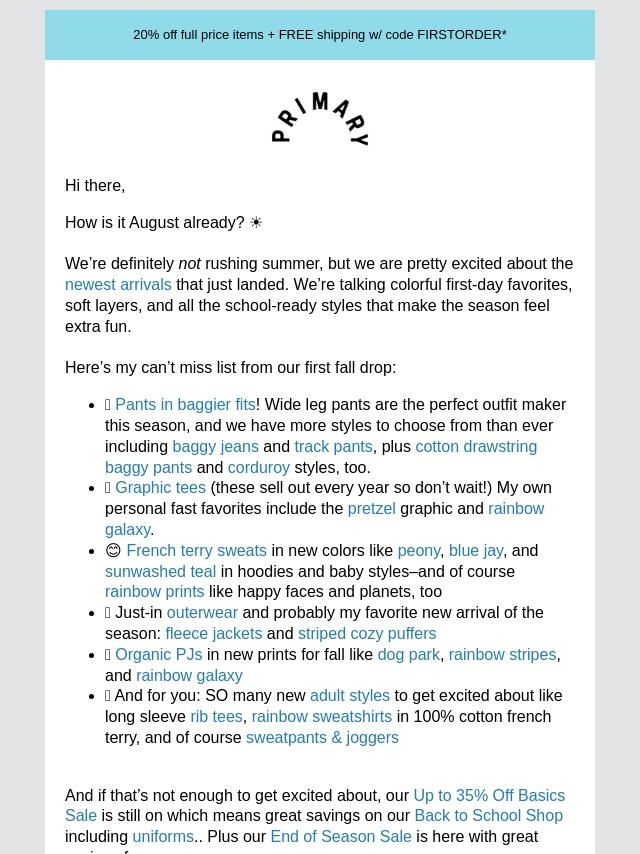Select the peony color link
Image resolution: width=640 pixels, height=854 pixels.
(418, 551)
